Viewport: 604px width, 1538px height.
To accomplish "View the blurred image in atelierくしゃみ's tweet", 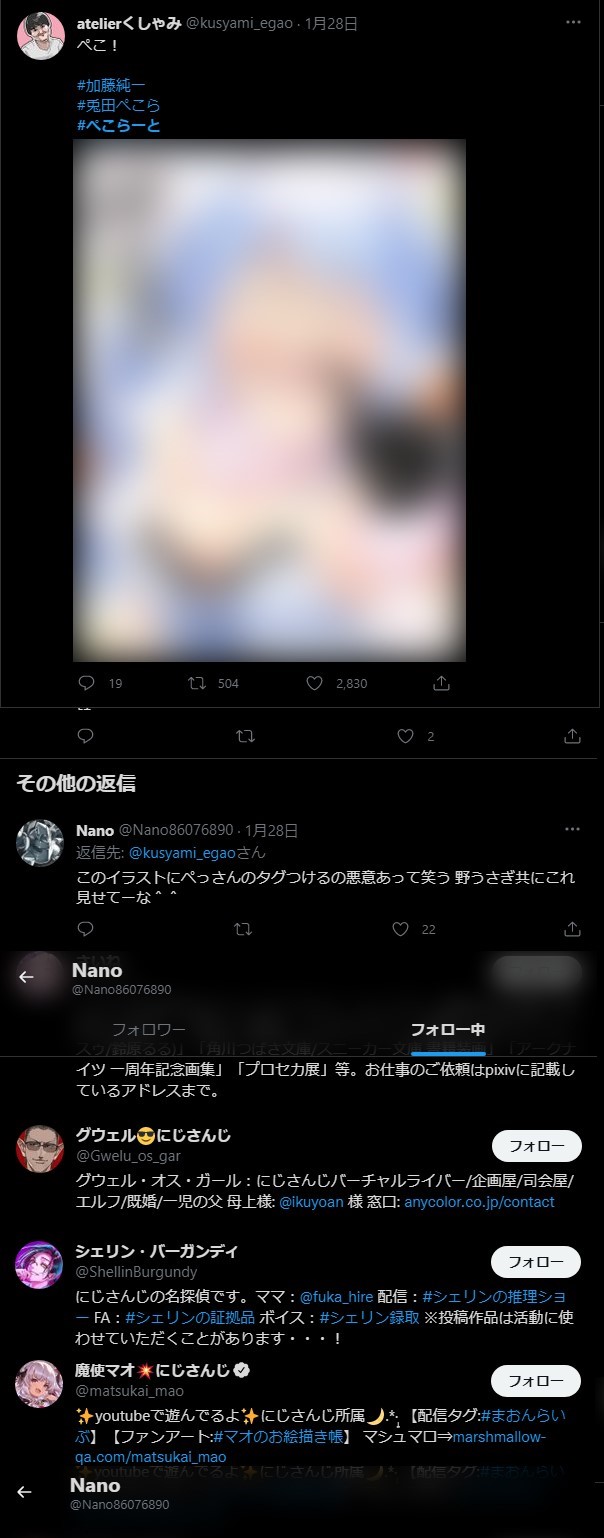I will [x=270, y=400].
